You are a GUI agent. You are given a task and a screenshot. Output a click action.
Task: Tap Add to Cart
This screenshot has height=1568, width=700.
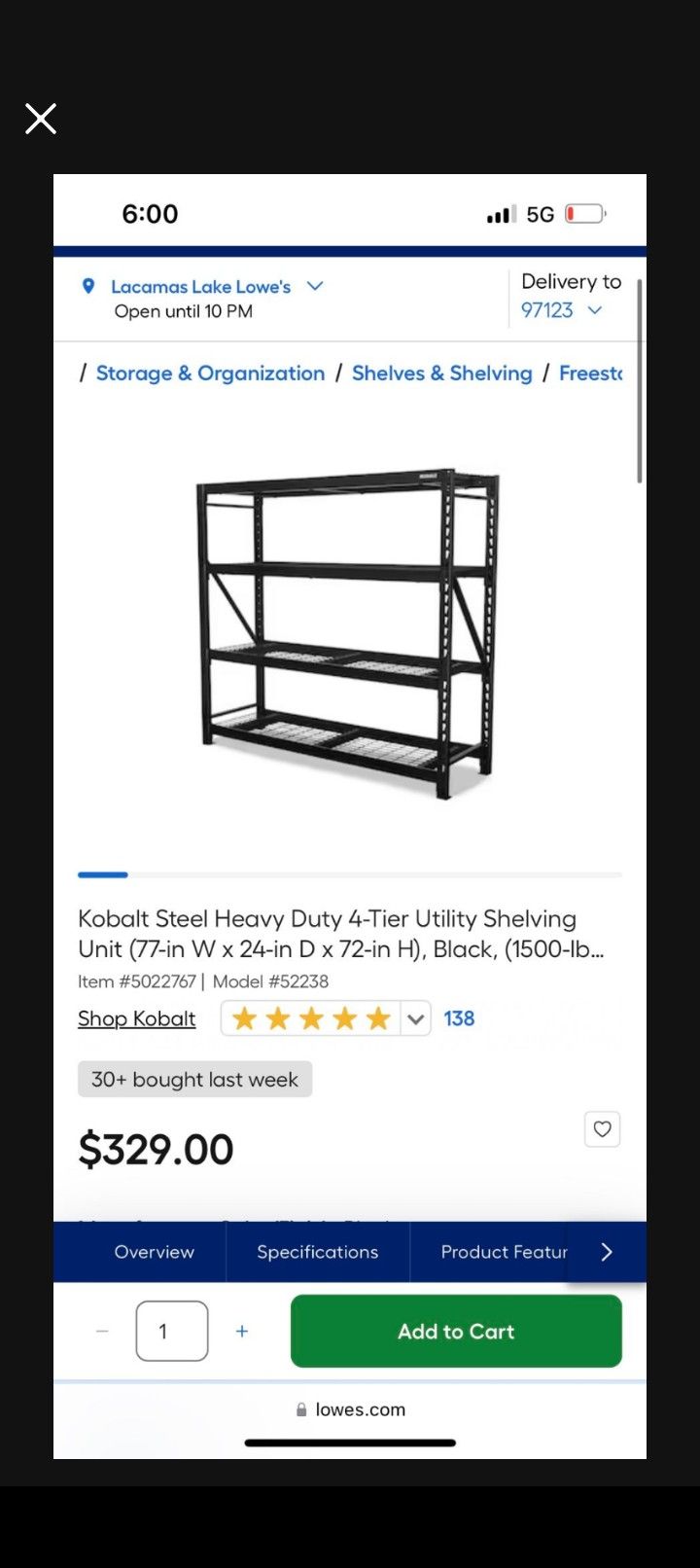(455, 1331)
